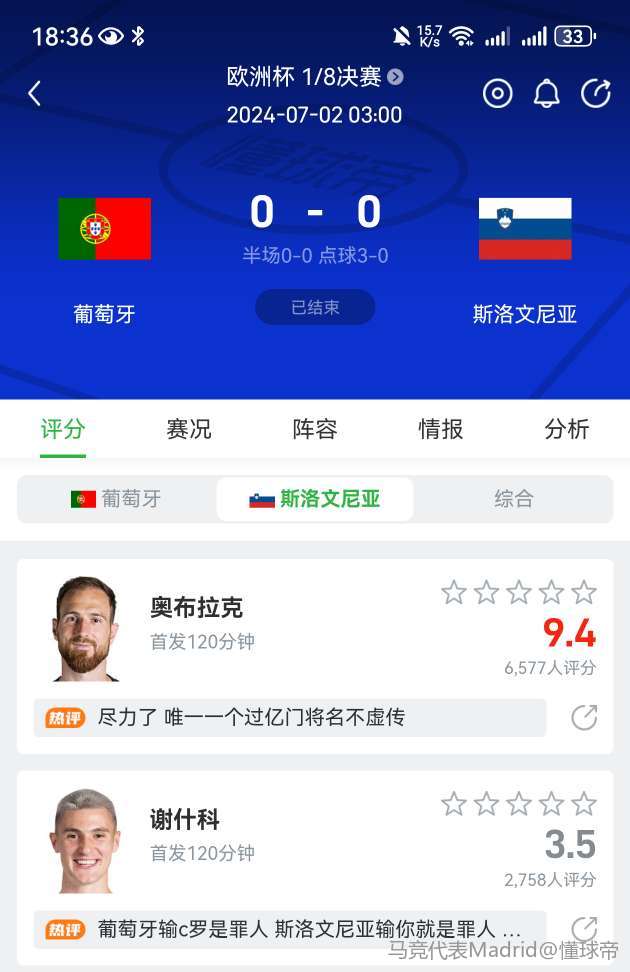Rate 谢什科 with the first star
Viewport: 630px width, 972px height.
(x=454, y=804)
